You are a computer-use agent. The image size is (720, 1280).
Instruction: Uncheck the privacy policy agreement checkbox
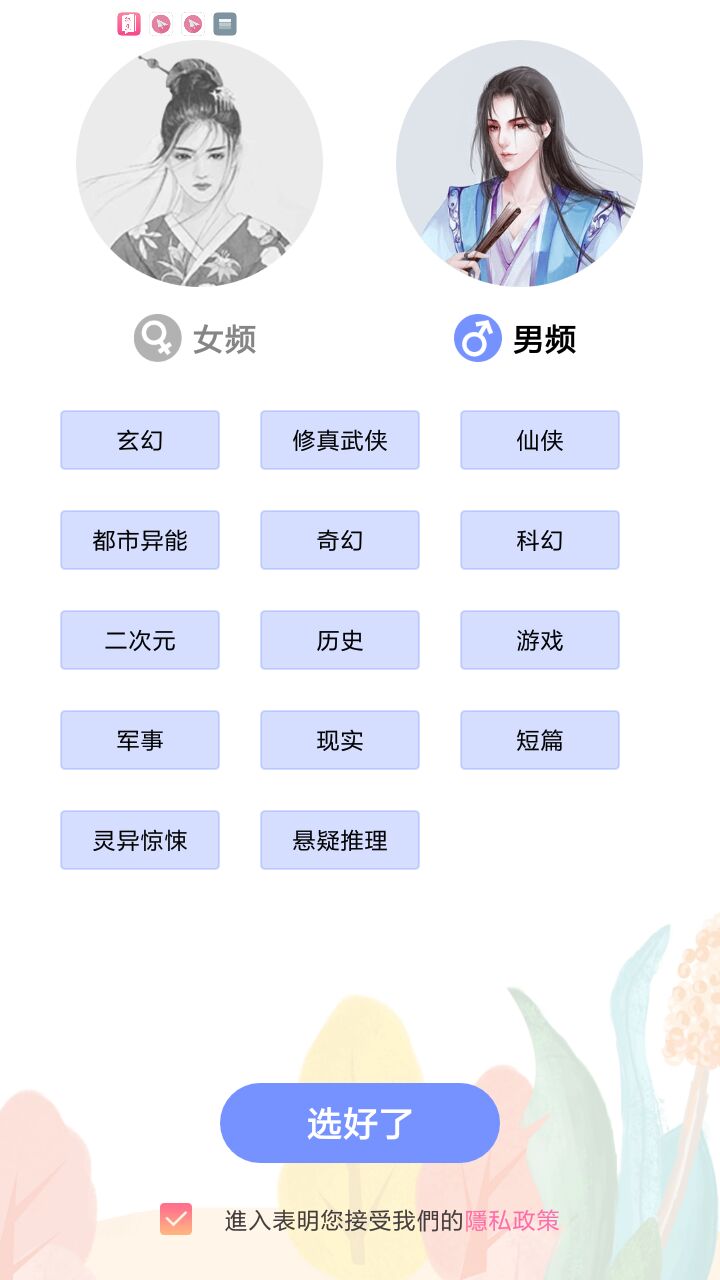[176, 1219]
